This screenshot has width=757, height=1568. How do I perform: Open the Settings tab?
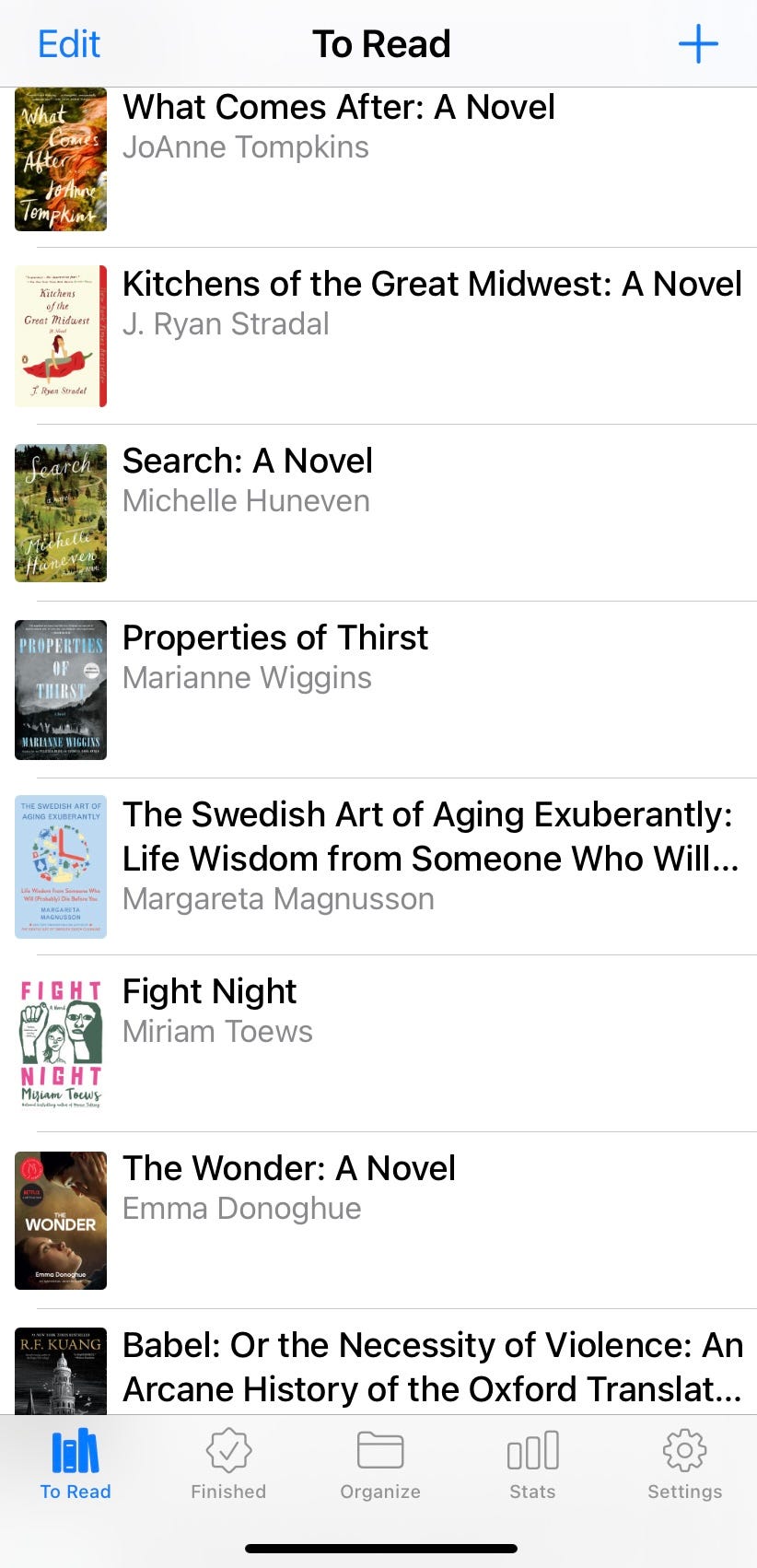coord(684,1465)
